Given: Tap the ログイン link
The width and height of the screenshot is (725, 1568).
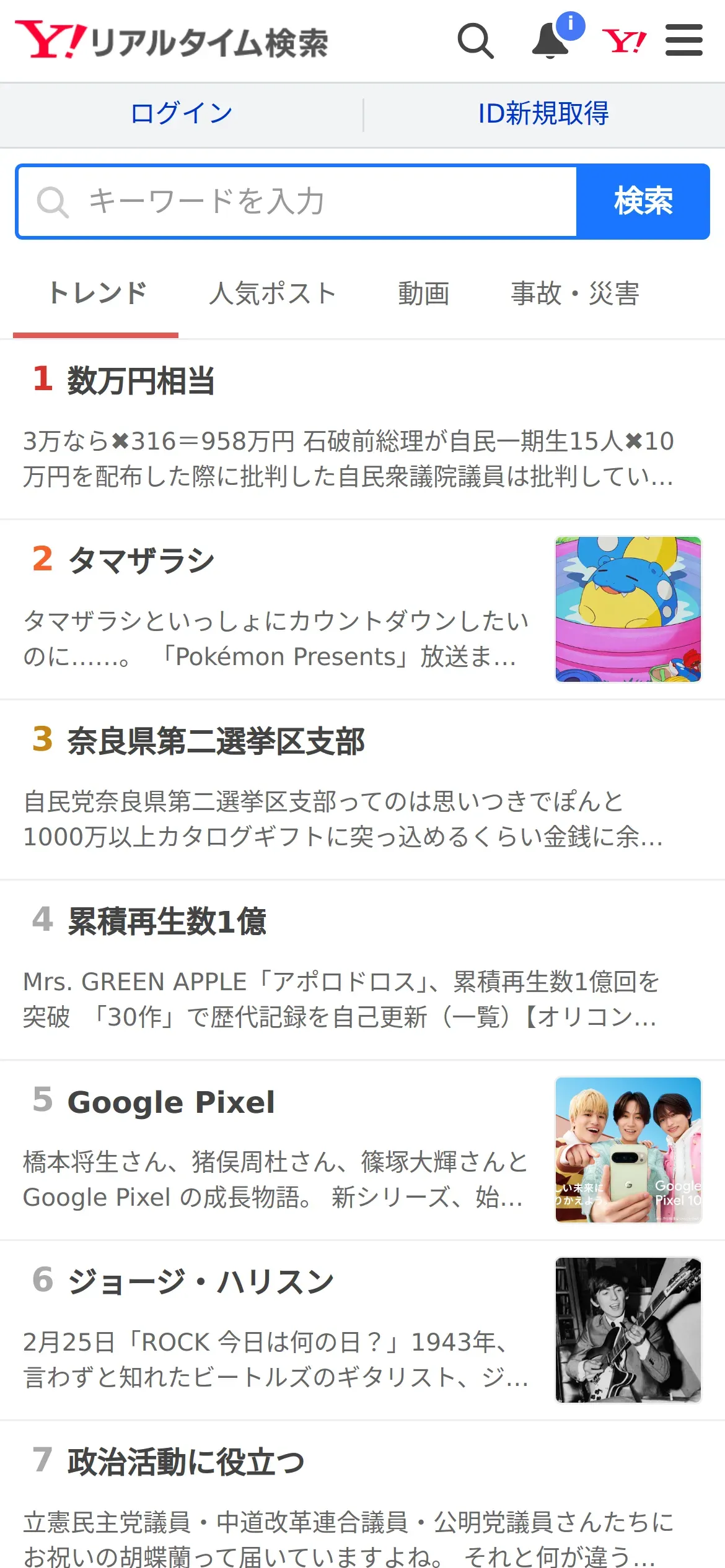Looking at the screenshot, I should 181,113.
